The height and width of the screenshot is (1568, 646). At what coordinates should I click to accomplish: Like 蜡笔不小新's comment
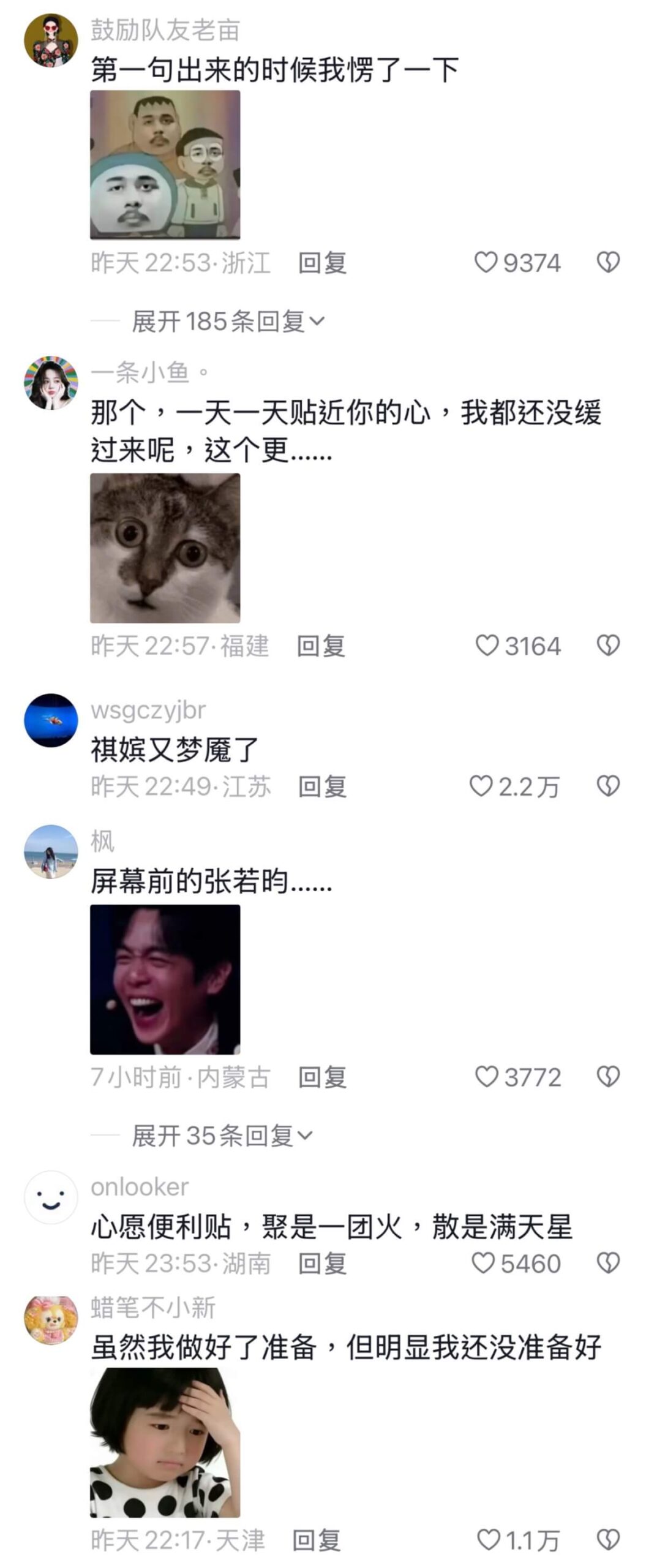pos(488,1540)
